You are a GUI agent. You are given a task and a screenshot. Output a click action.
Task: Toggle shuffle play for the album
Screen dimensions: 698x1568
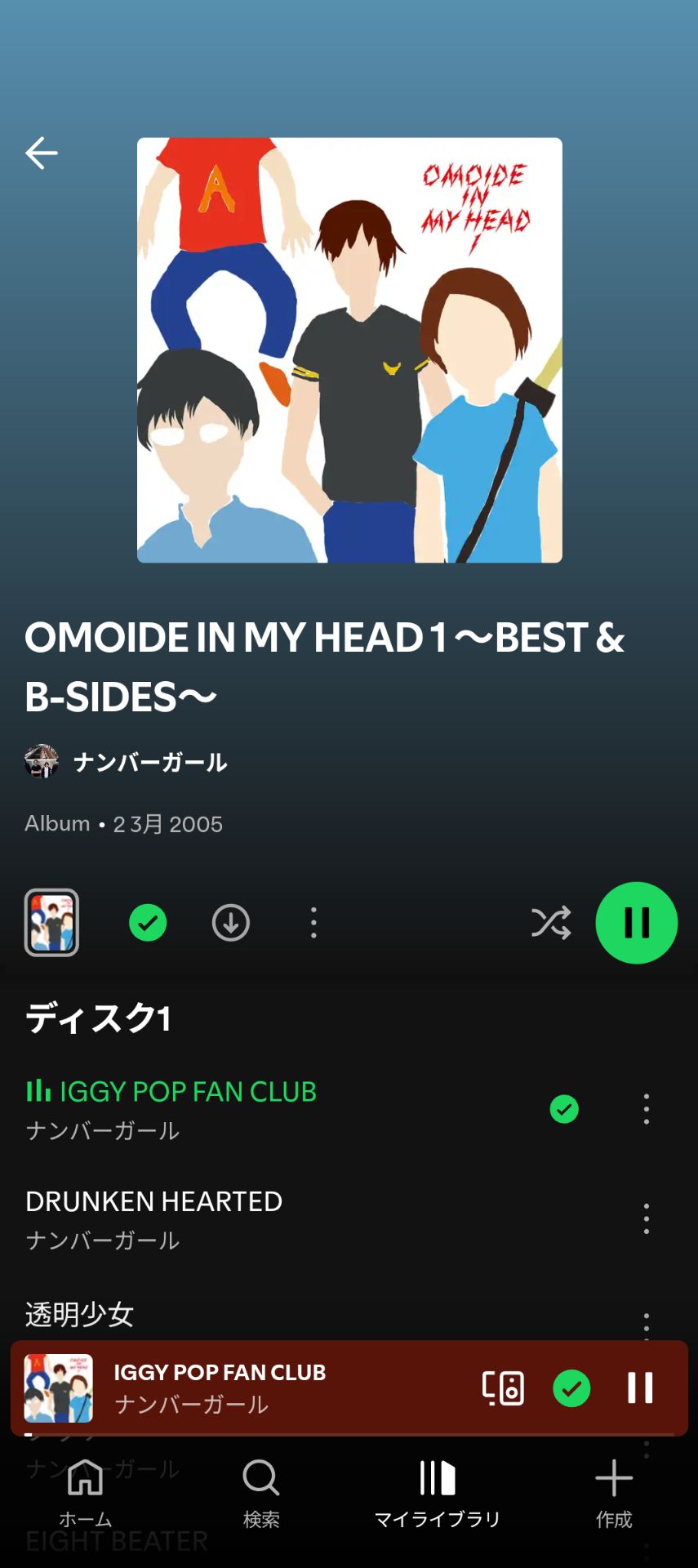click(x=551, y=923)
